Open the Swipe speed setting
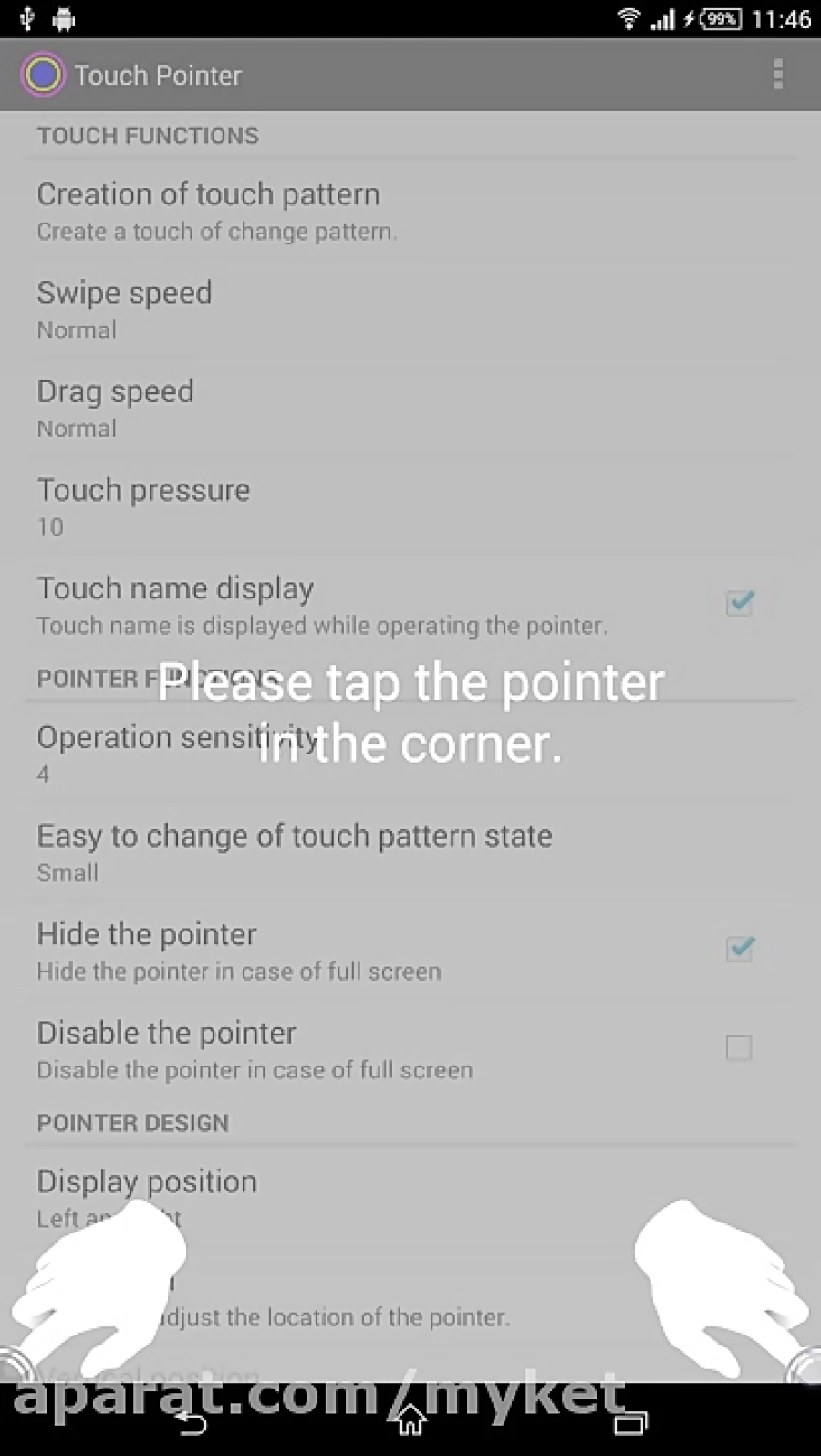The image size is (821, 1456). pyautogui.click(x=274, y=308)
